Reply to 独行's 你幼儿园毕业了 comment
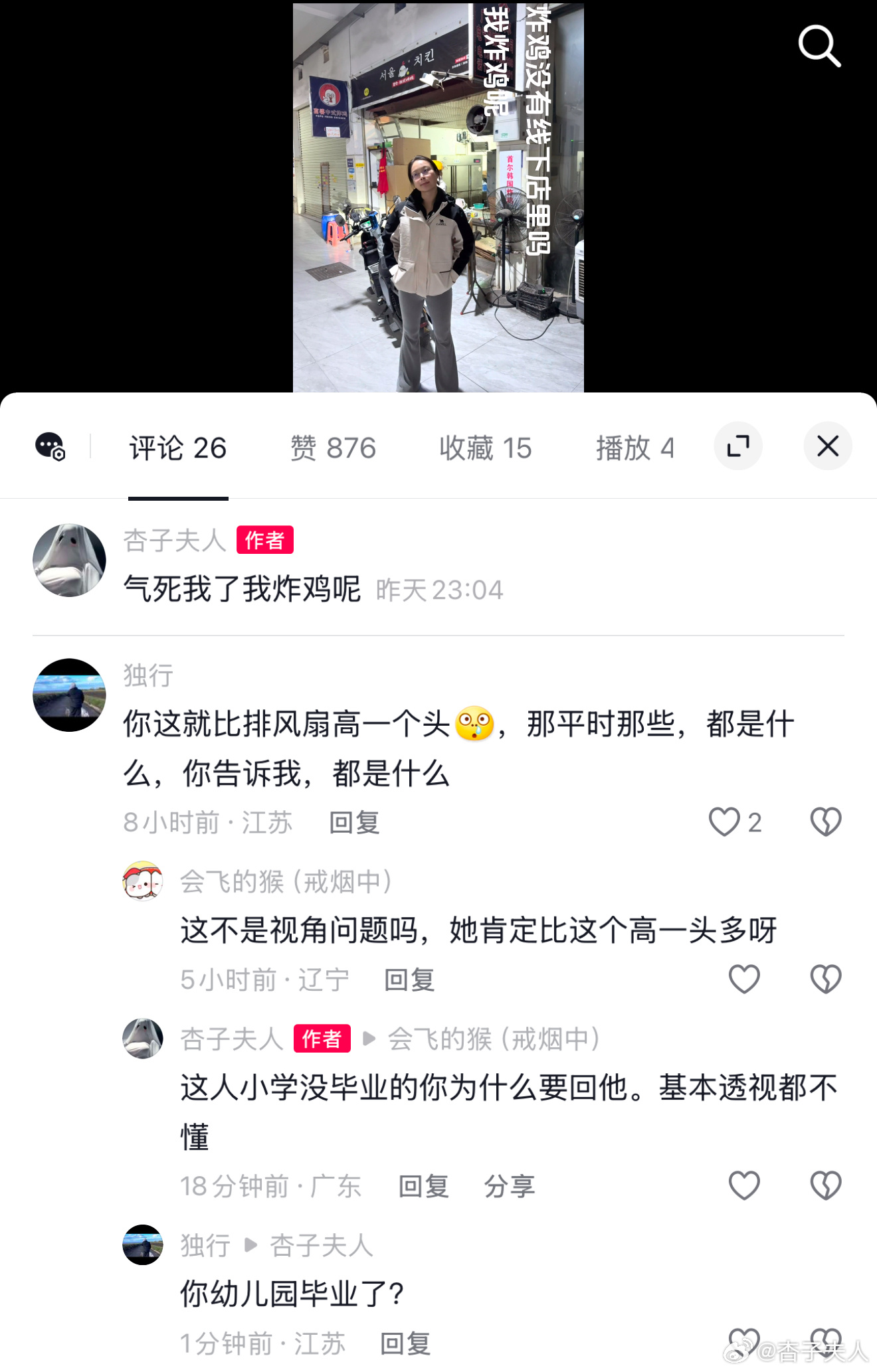Image resolution: width=877 pixels, height=1372 pixels. point(405,1343)
